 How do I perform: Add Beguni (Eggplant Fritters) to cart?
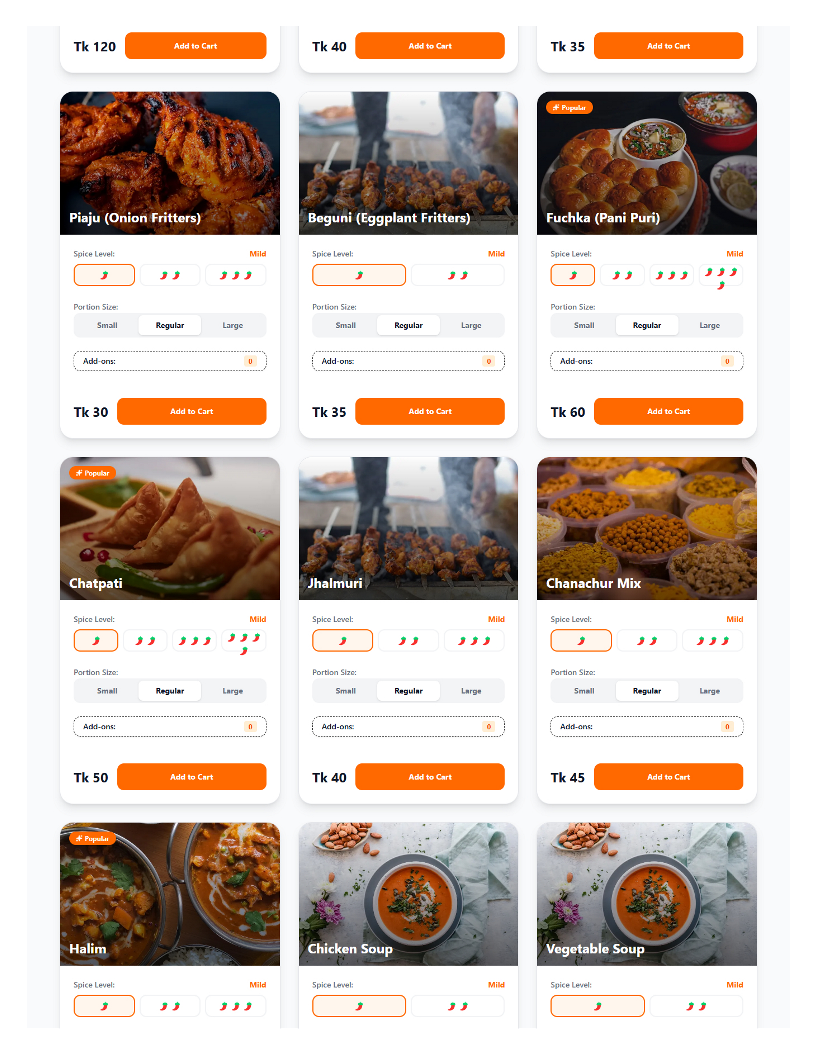click(429, 411)
